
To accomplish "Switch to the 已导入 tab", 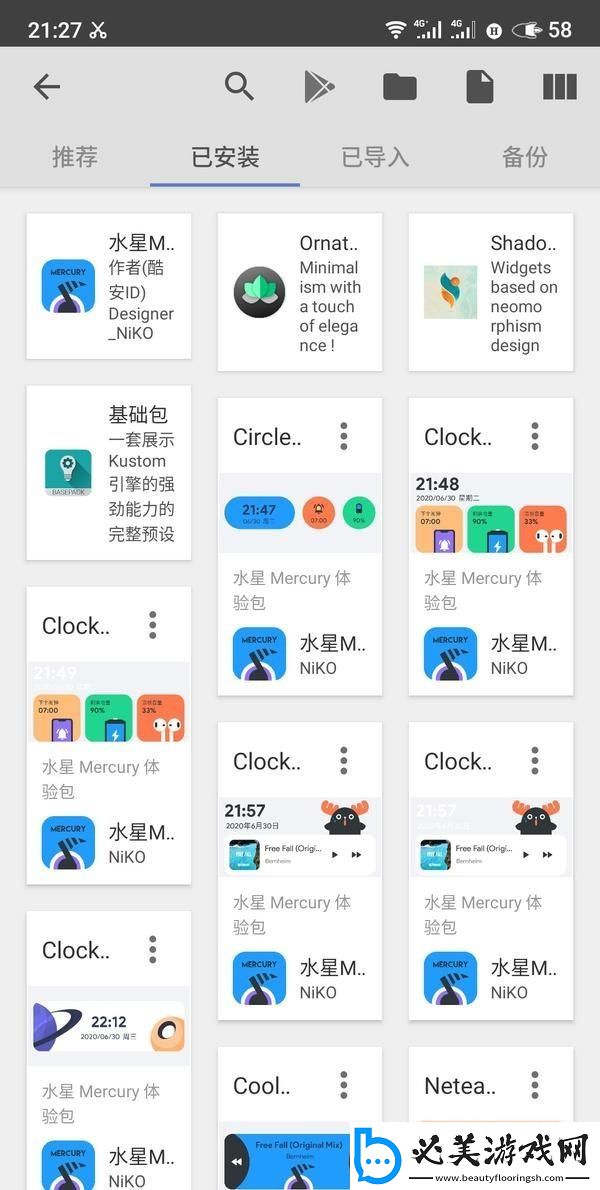I will click(x=375, y=157).
